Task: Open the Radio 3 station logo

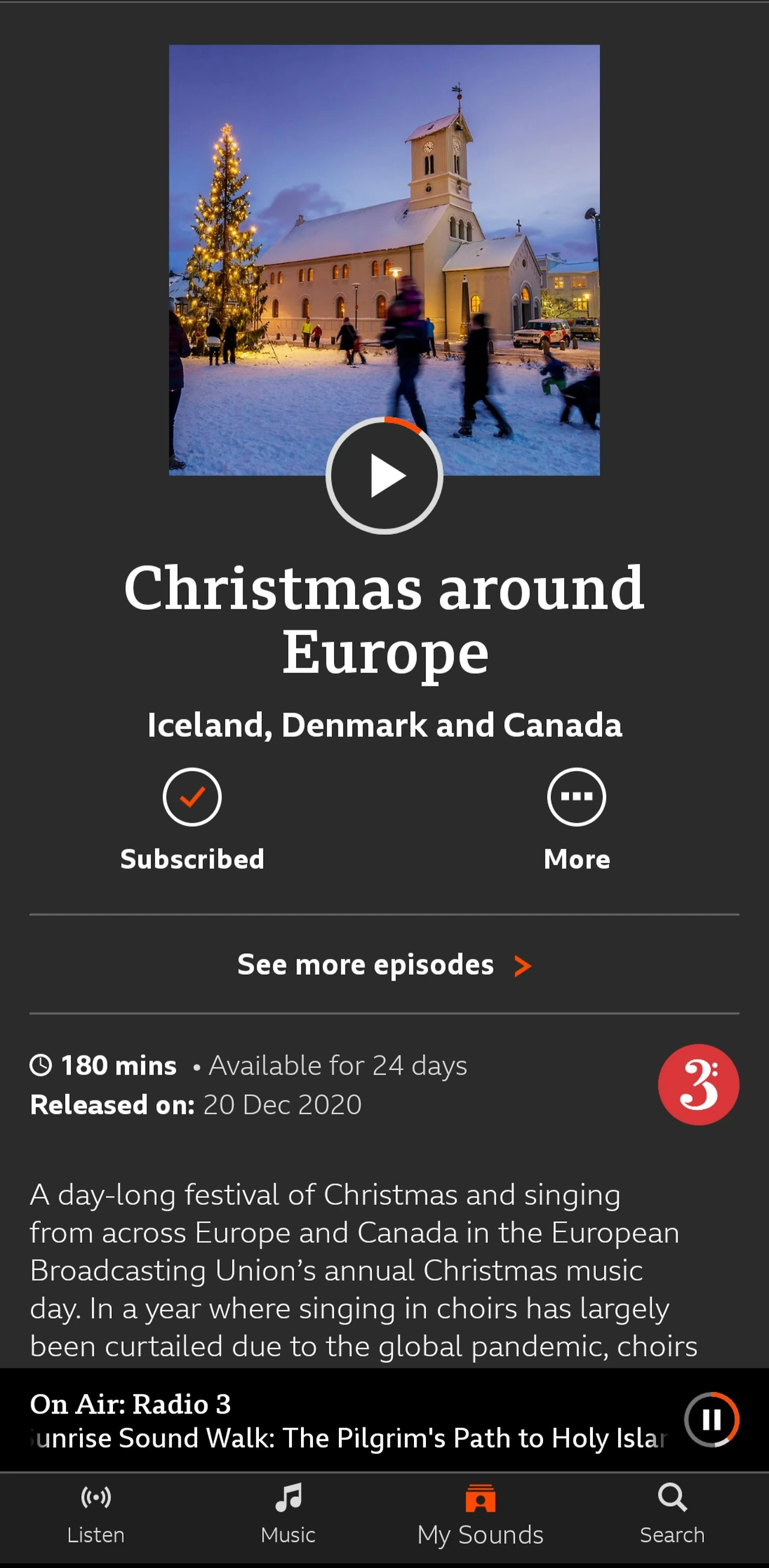Action: 699,1085
